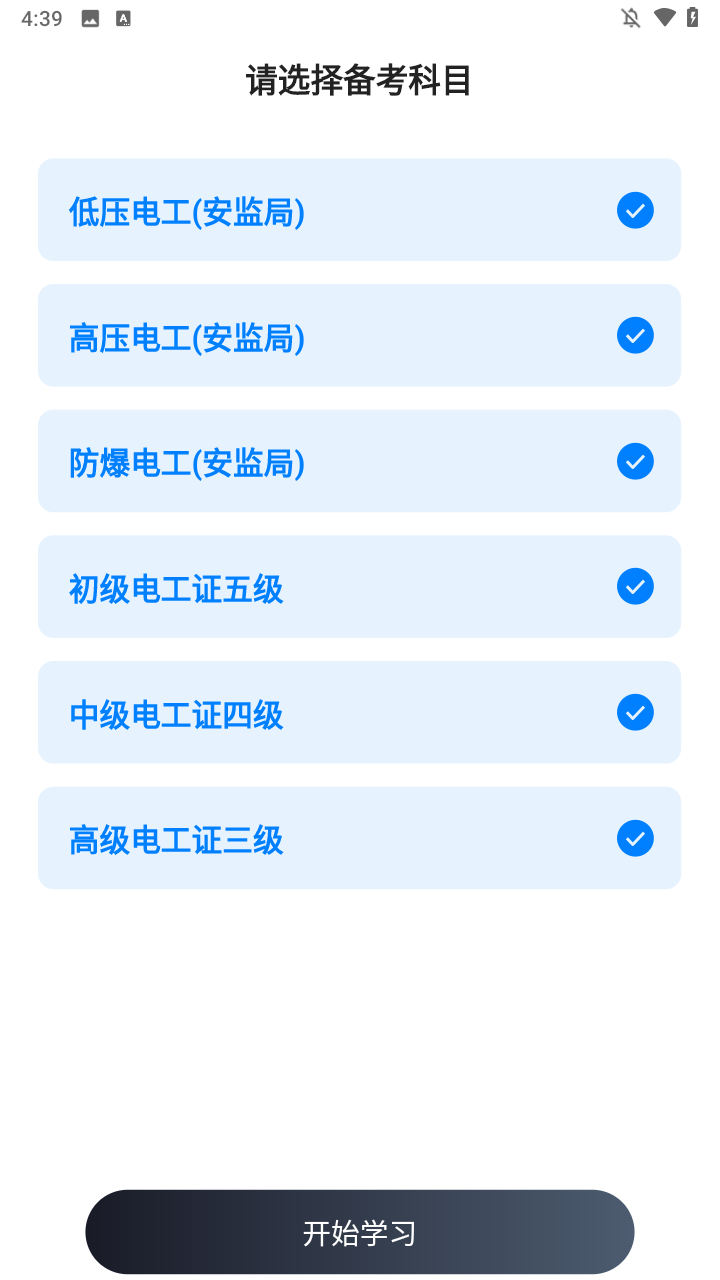Uncheck the 中级电工证四级 option
This screenshot has height=1280, width=720.
[x=635, y=712]
